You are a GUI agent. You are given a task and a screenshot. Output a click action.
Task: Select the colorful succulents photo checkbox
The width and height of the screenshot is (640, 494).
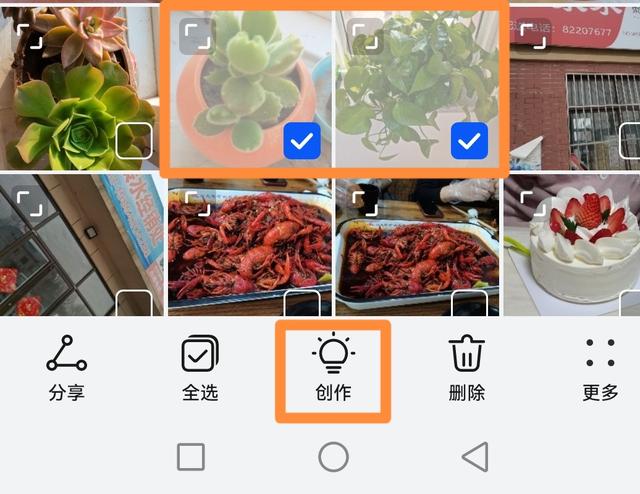[x=134, y=142]
